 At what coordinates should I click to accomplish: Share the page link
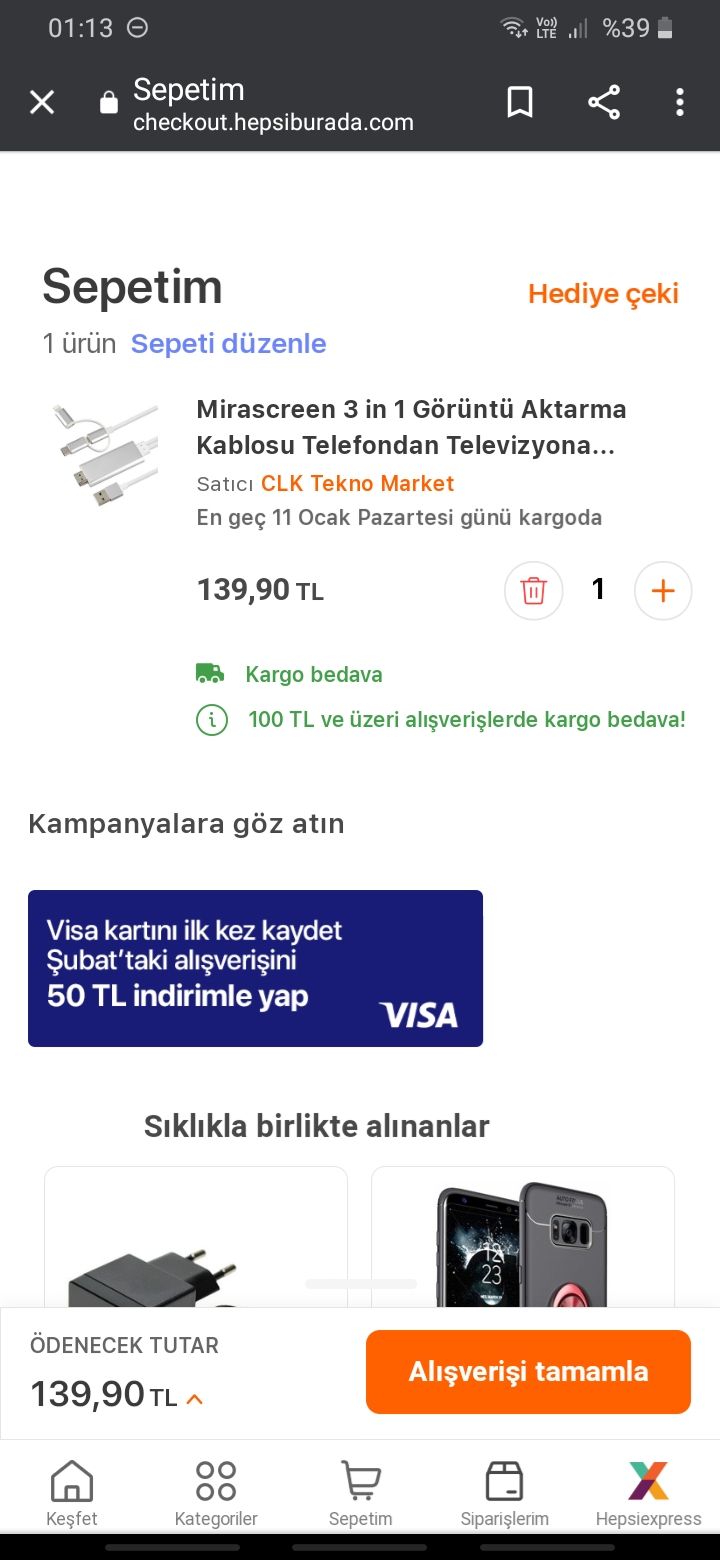click(603, 102)
